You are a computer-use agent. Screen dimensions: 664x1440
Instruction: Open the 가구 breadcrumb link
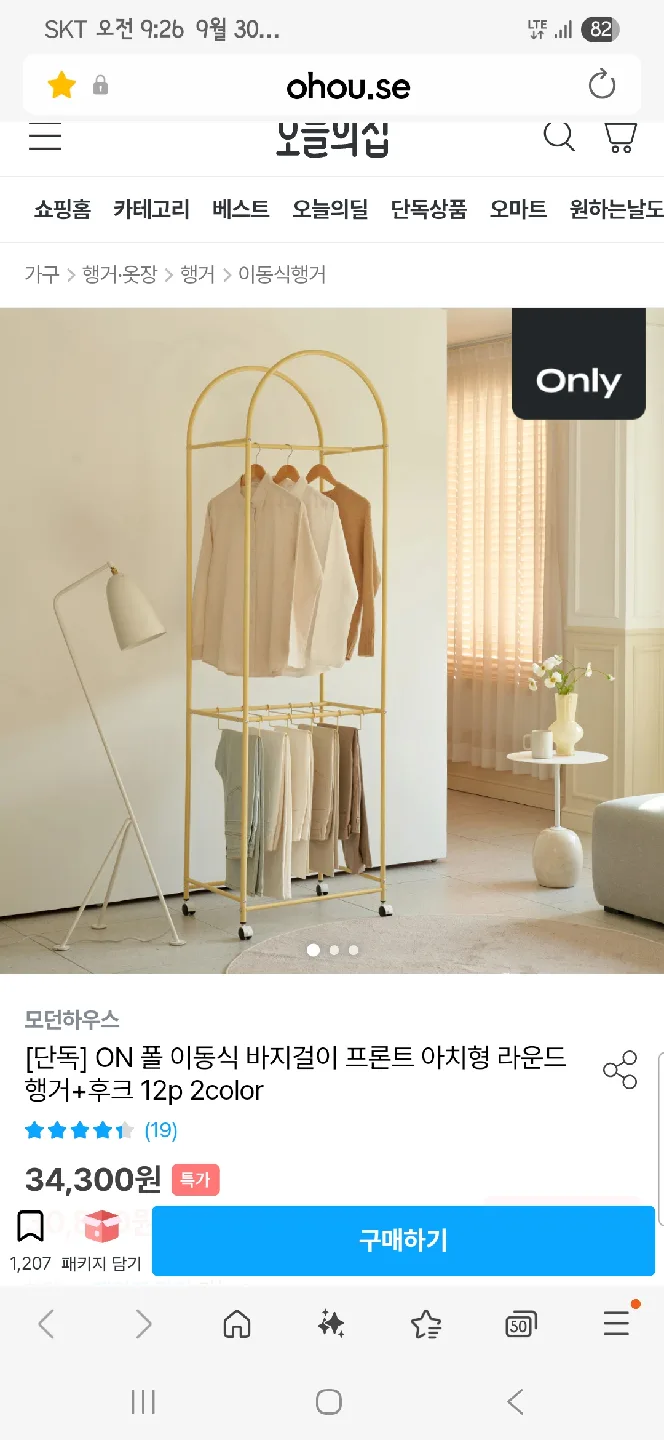(x=42, y=274)
